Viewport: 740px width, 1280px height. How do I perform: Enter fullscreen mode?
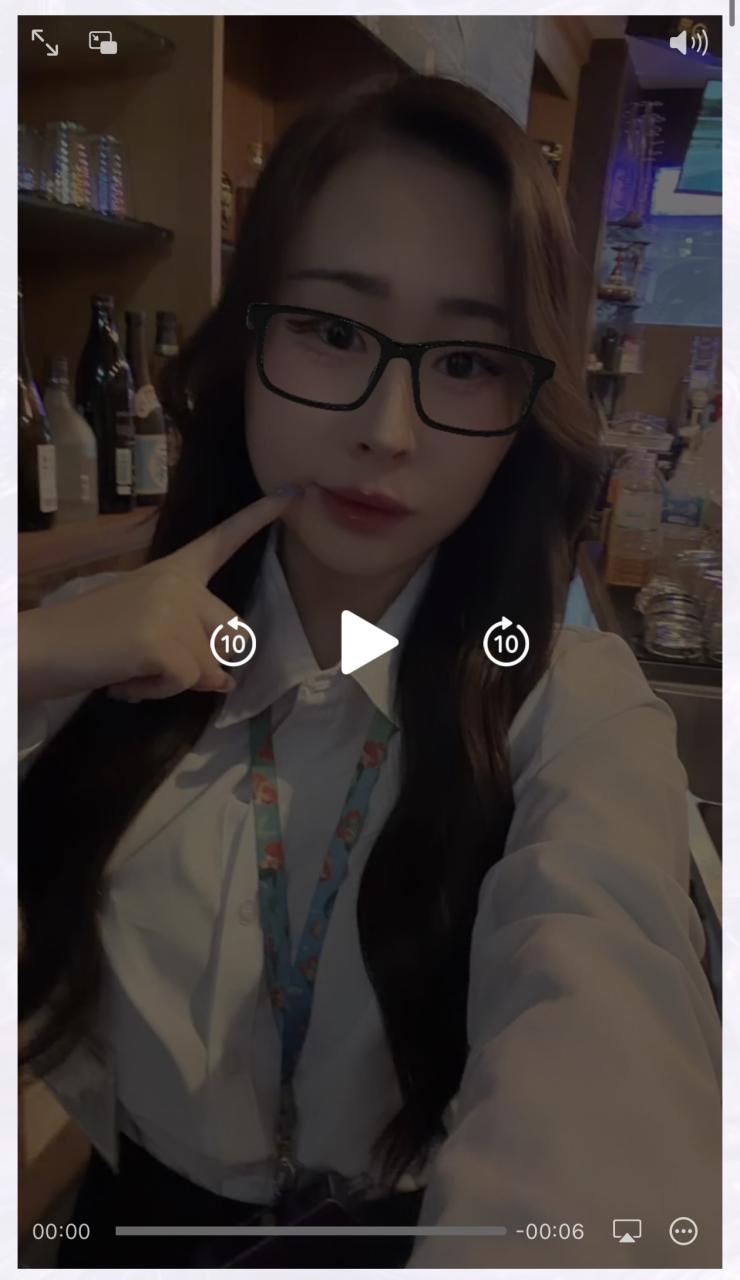point(45,42)
